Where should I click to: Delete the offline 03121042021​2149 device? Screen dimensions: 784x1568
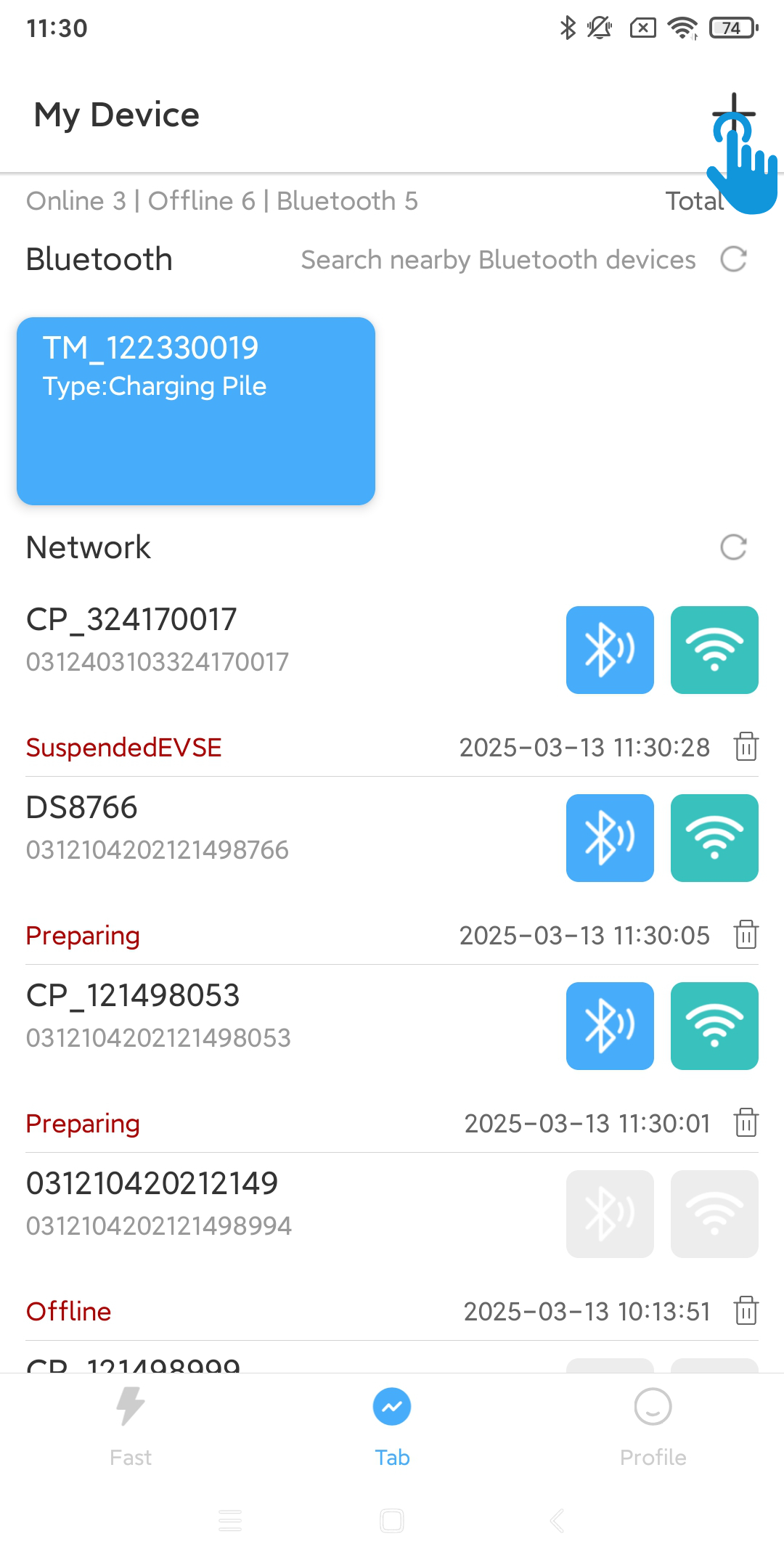[746, 1311]
